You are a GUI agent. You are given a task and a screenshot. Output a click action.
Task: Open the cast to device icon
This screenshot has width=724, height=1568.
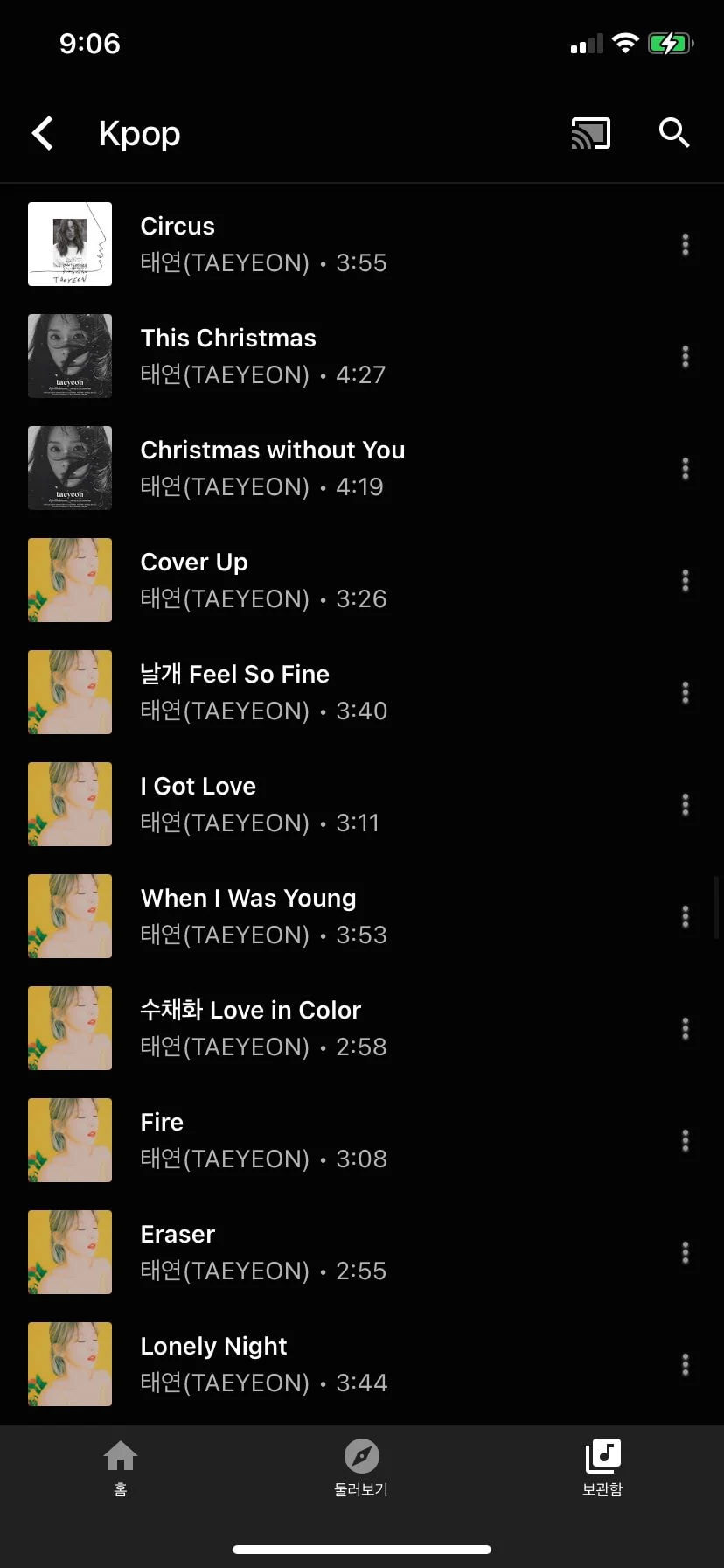click(x=591, y=134)
